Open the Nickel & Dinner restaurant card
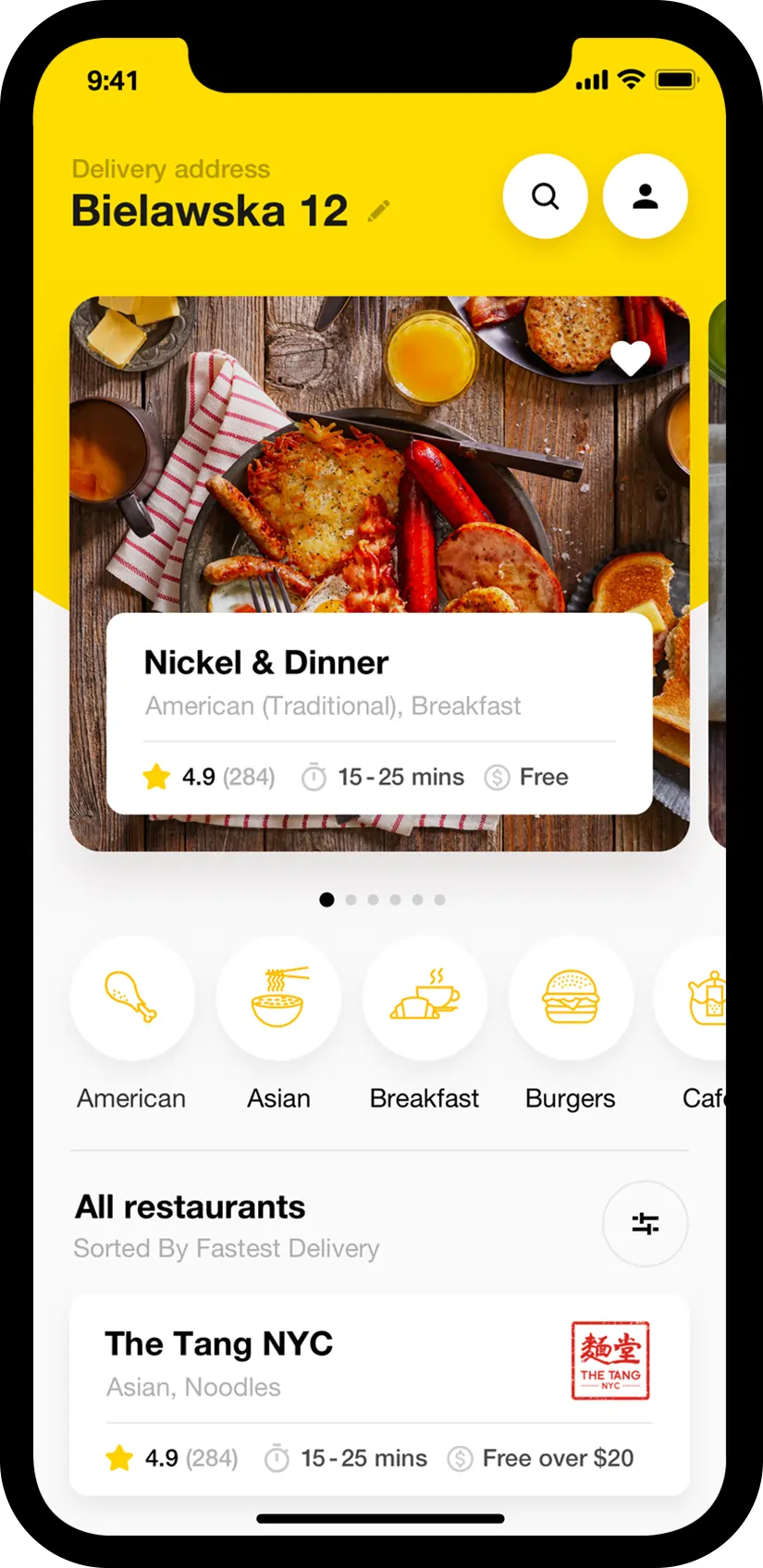Viewport: 763px width, 1568px height. [x=379, y=712]
